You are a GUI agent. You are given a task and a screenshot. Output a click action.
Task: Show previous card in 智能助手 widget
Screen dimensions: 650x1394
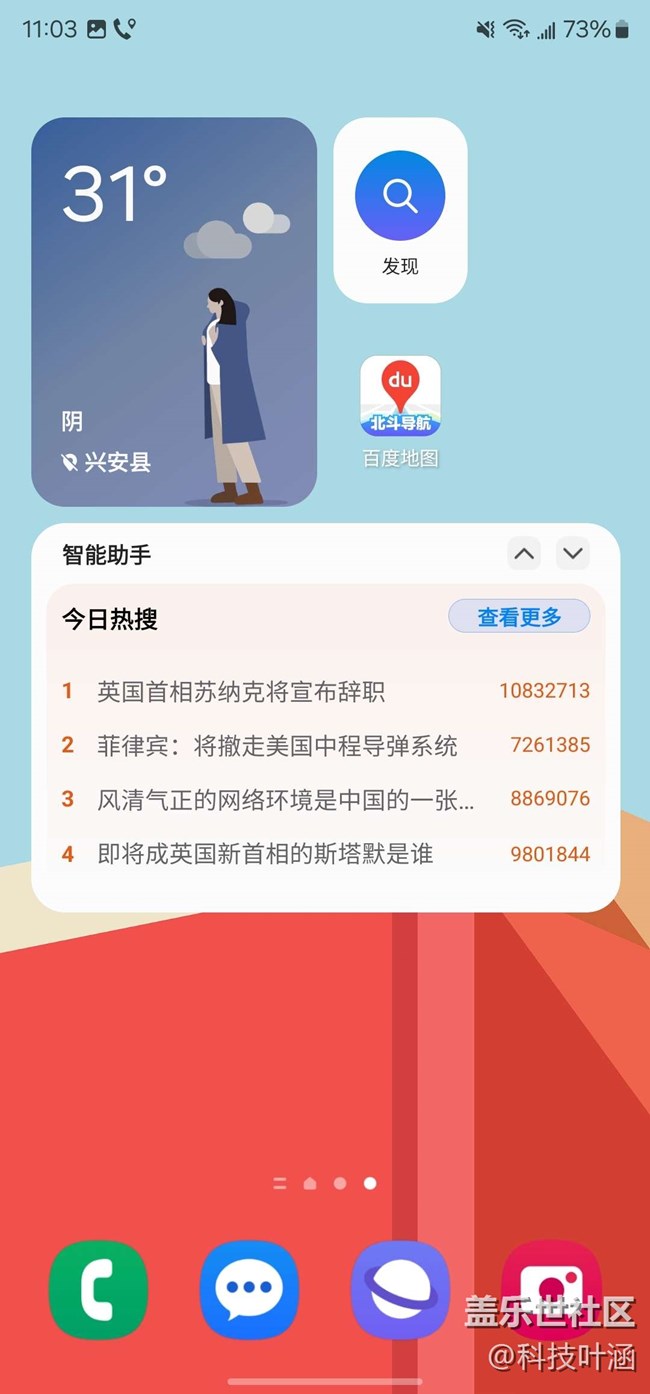click(x=524, y=553)
